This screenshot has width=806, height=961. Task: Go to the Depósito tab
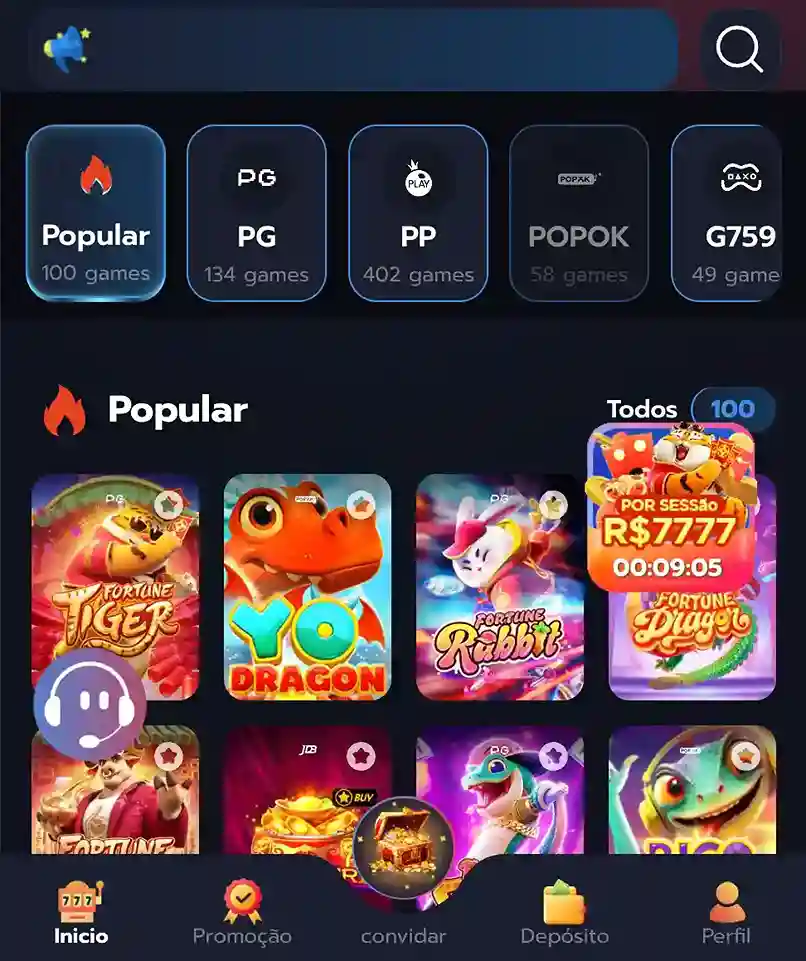pyautogui.click(x=564, y=914)
